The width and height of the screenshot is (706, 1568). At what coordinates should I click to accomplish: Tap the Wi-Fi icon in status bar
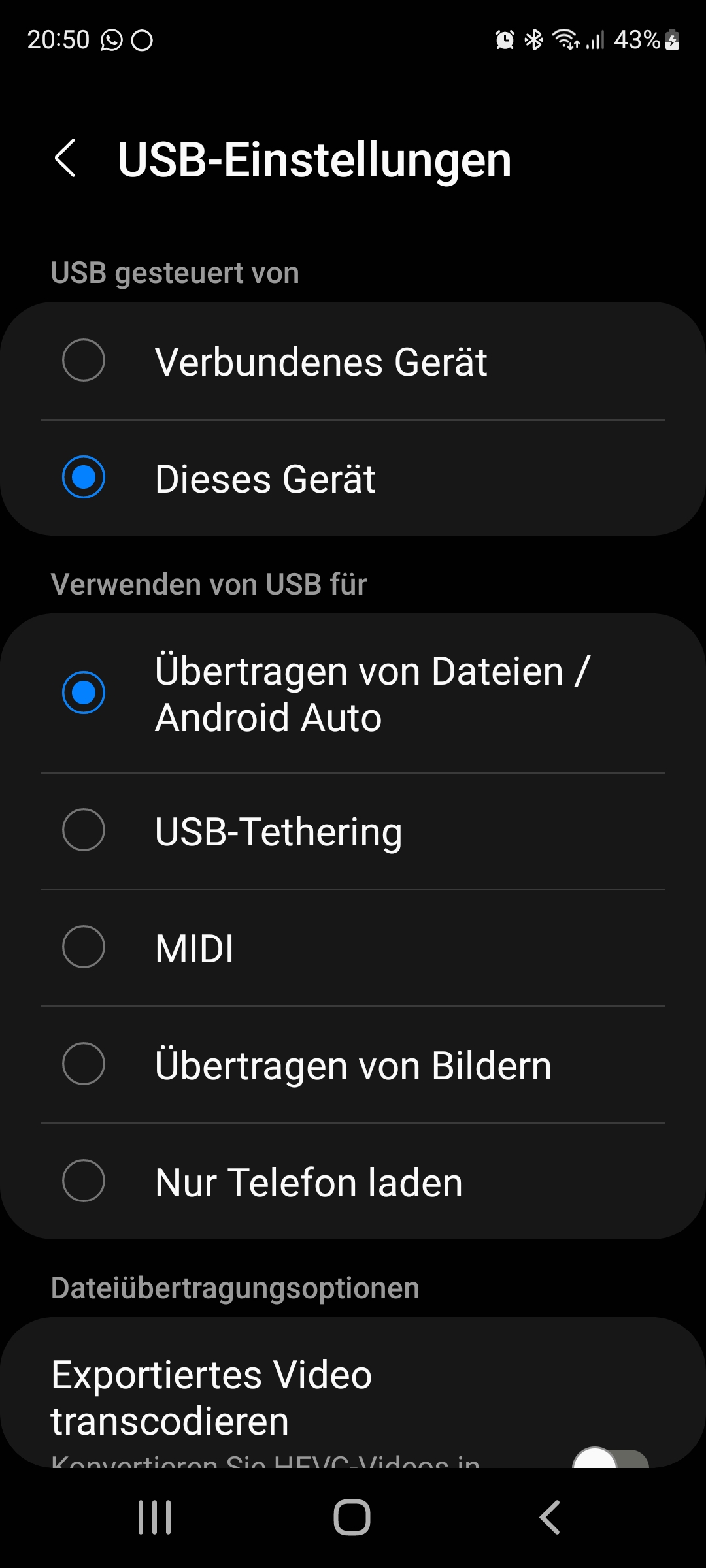(x=563, y=41)
